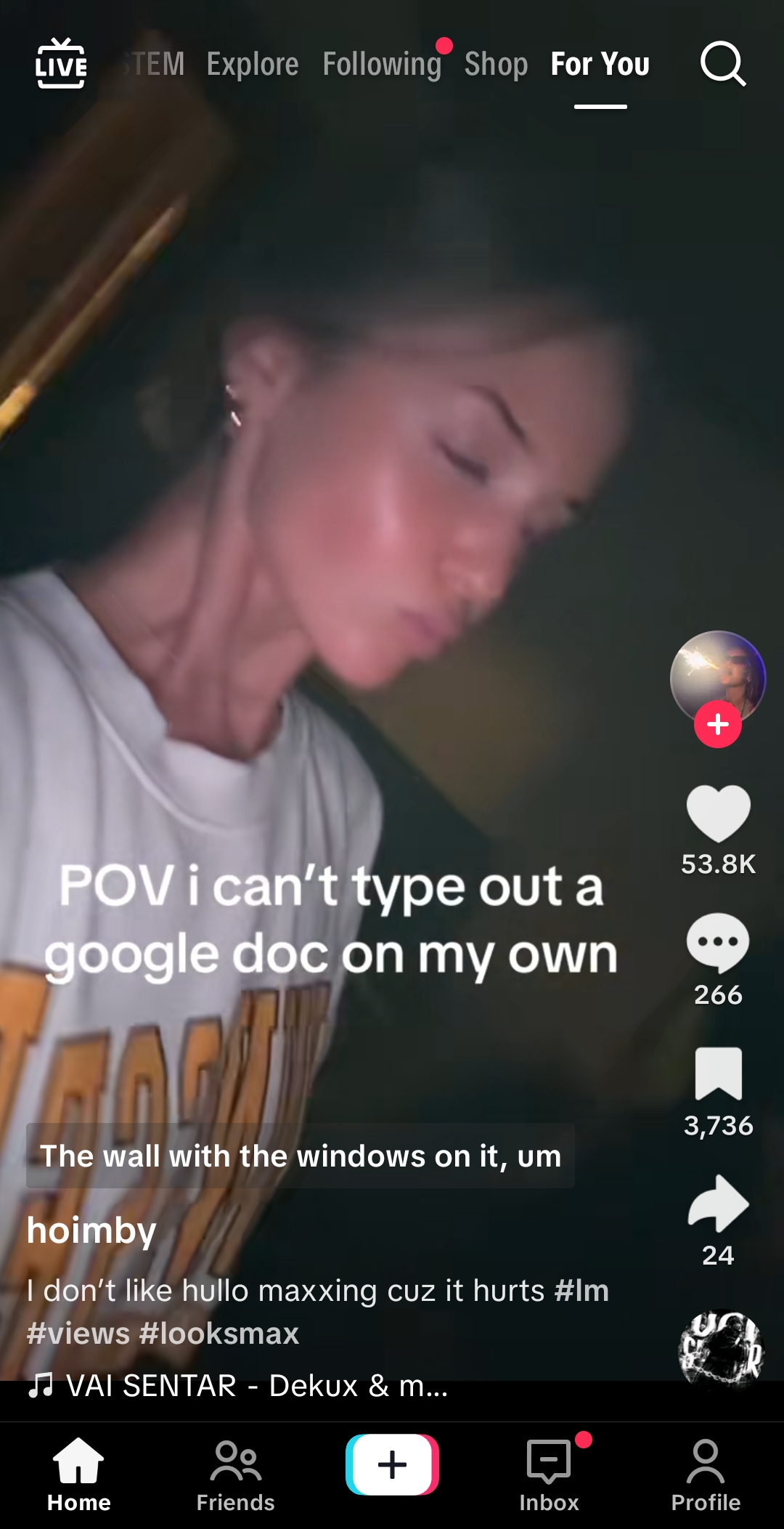Open the hoimby username link
Screen dimensions: 784x1529
click(91, 1230)
